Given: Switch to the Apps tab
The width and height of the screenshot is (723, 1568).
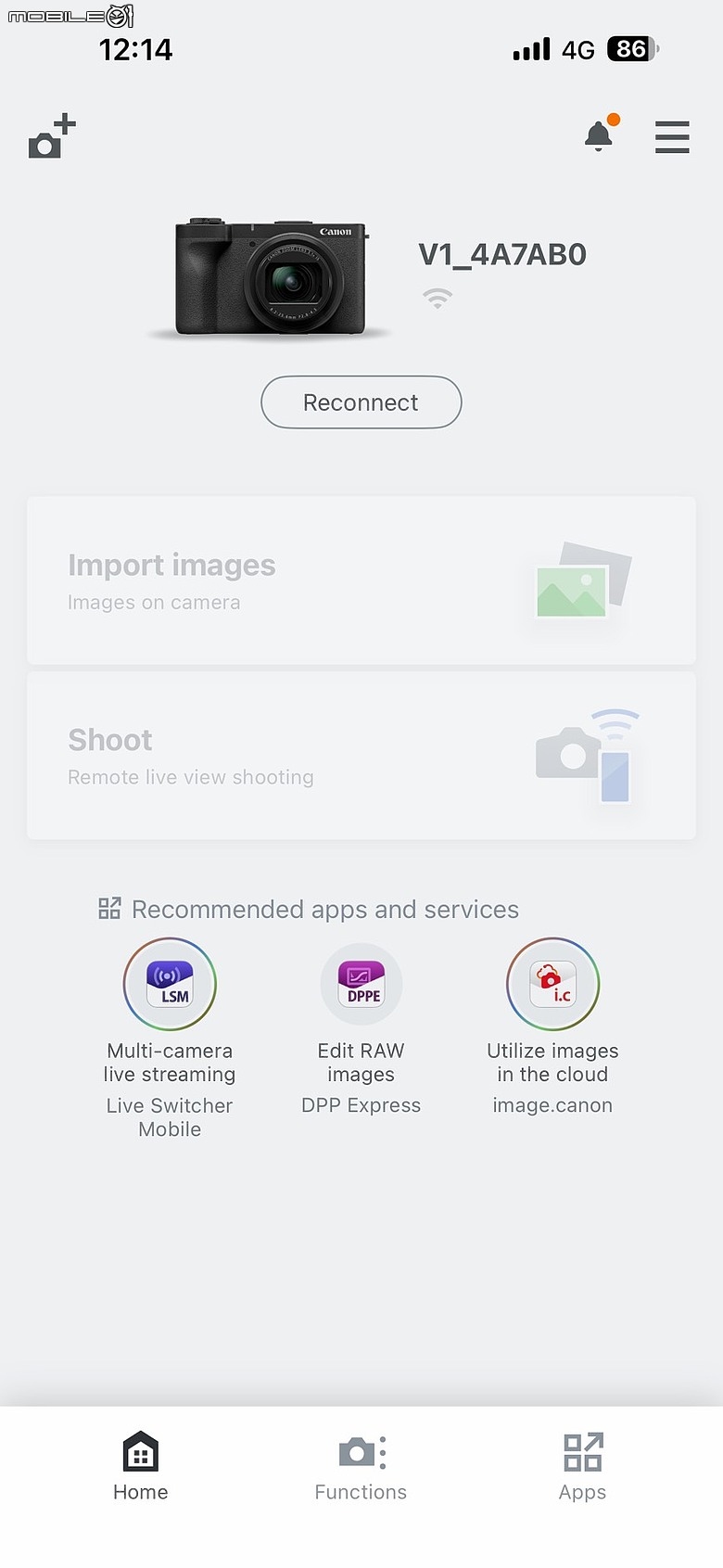Looking at the screenshot, I should (582, 1467).
